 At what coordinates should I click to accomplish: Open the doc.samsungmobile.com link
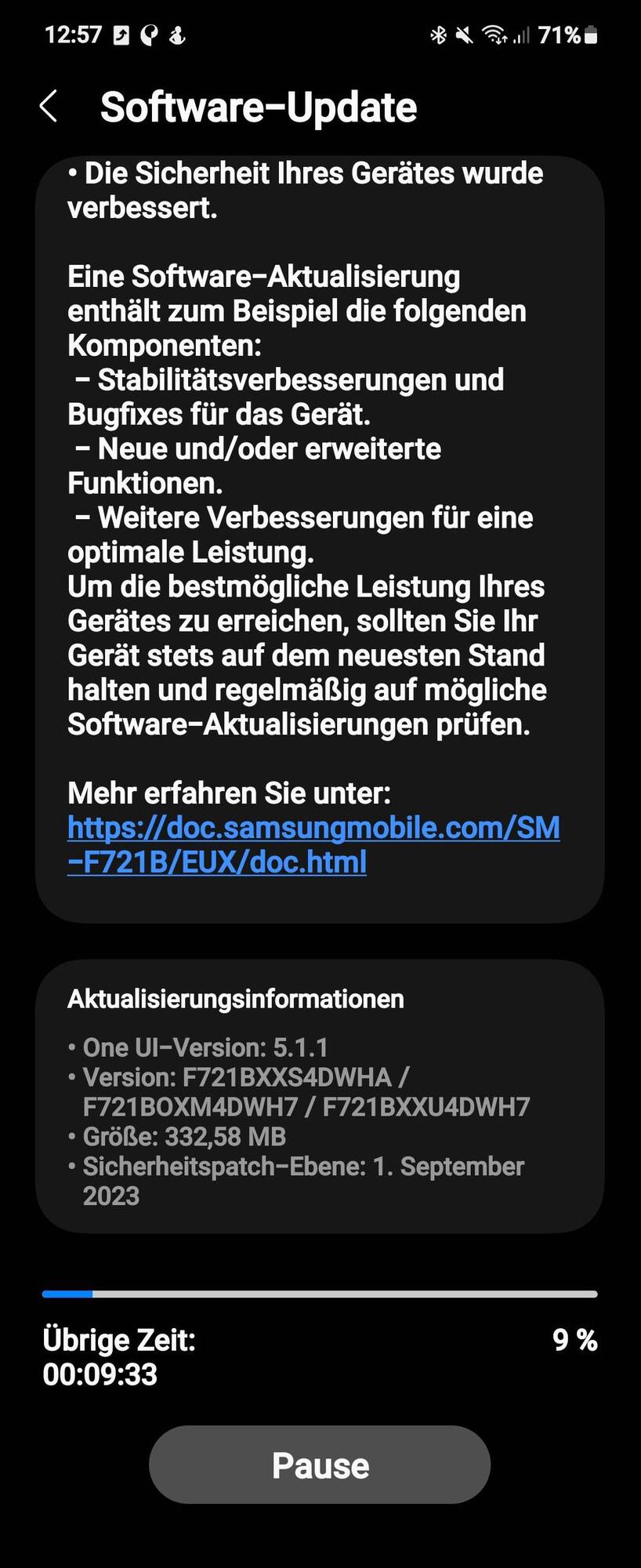tap(313, 844)
